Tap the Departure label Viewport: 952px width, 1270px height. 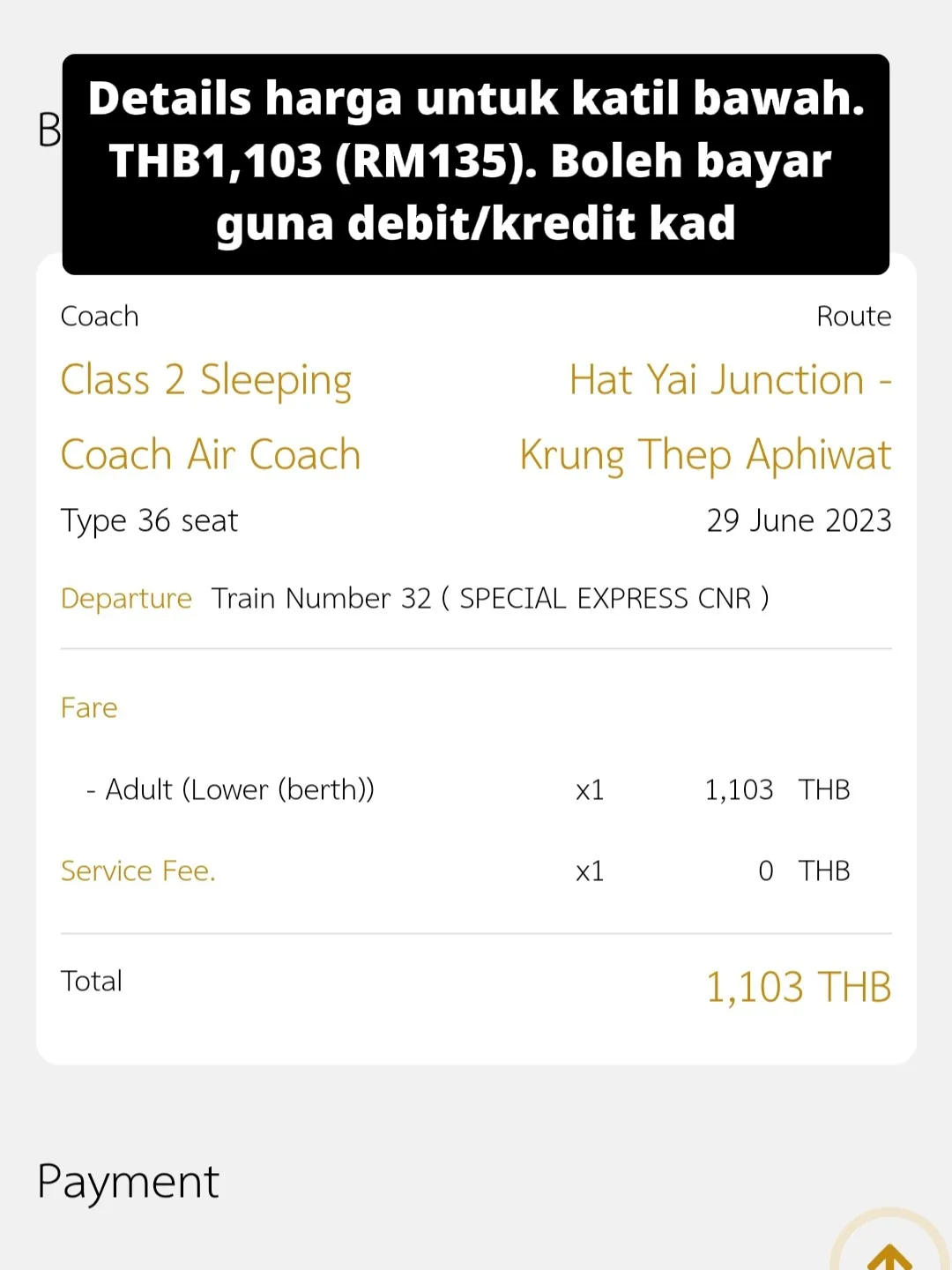click(126, 598)
